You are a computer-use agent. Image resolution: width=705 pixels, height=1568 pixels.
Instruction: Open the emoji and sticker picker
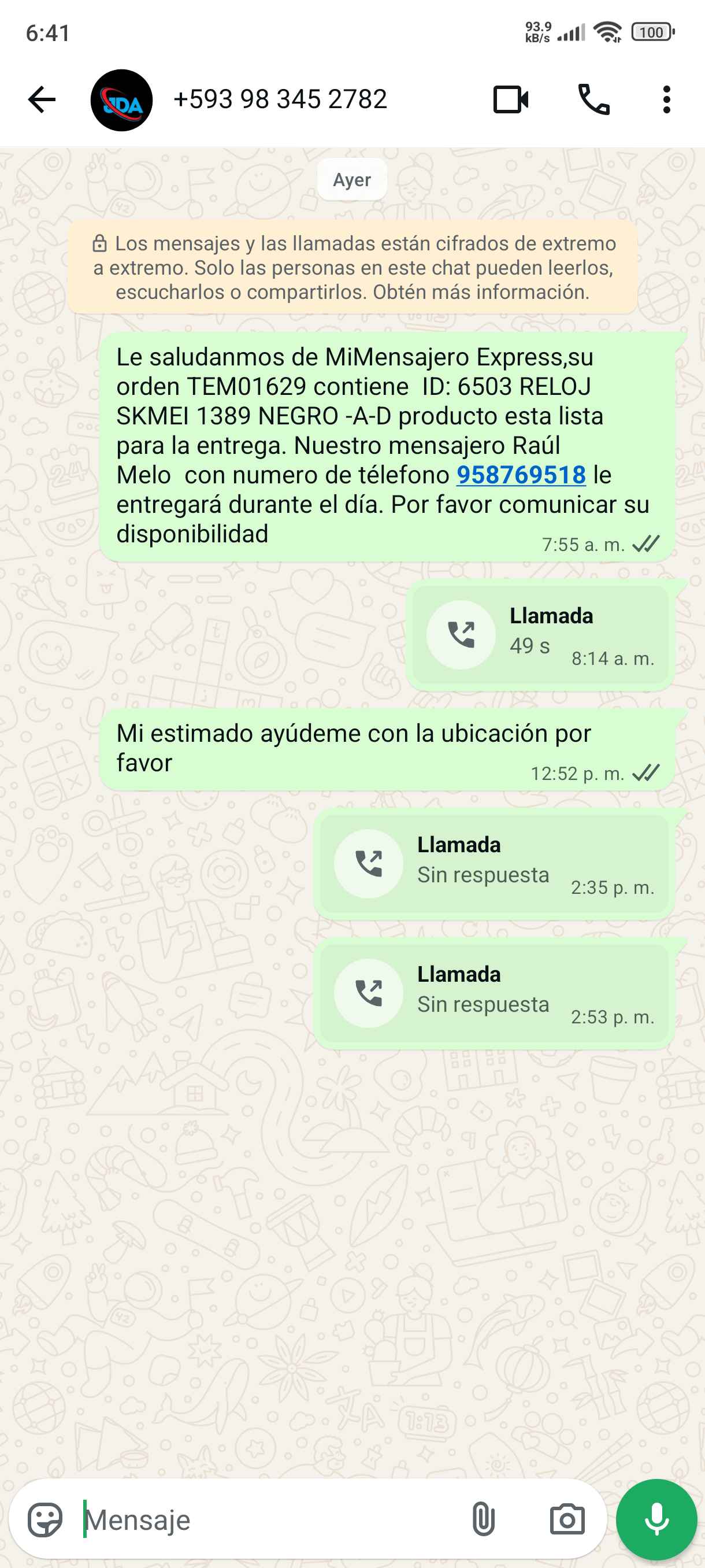tap(45, 1520)
